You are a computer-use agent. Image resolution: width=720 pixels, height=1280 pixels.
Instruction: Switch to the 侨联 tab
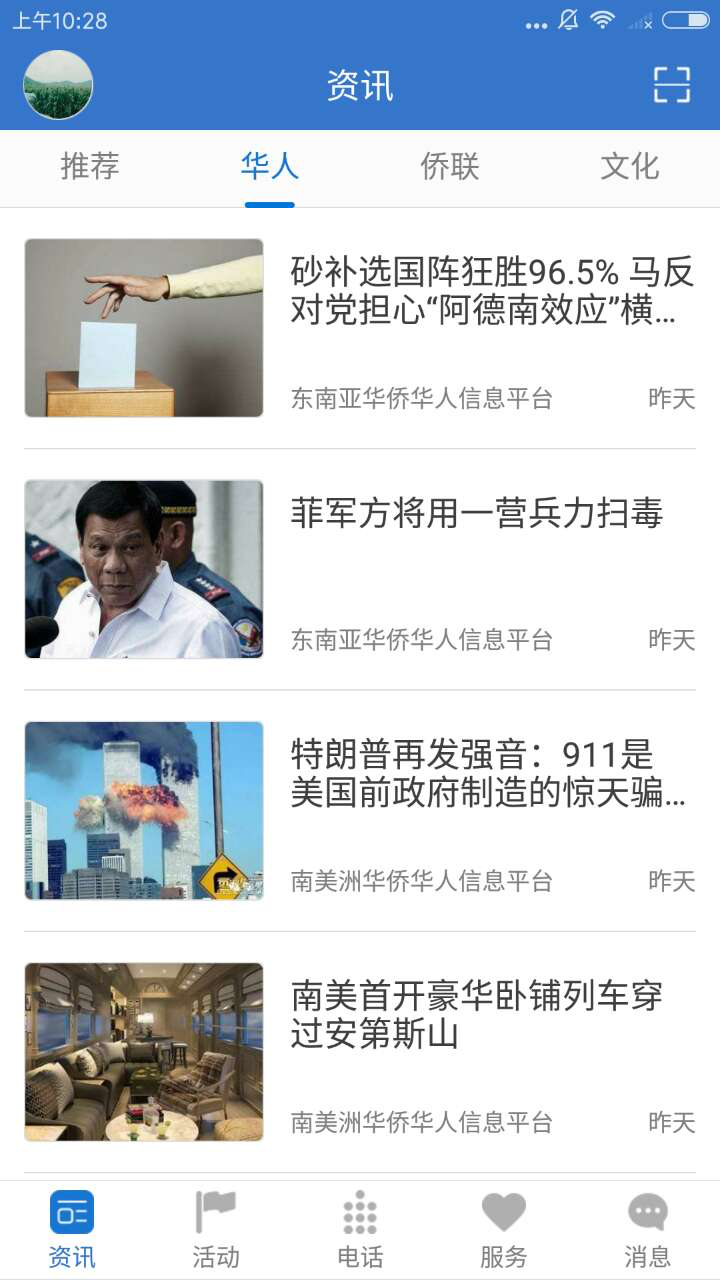pyautogui.click(x=449, y=167)
